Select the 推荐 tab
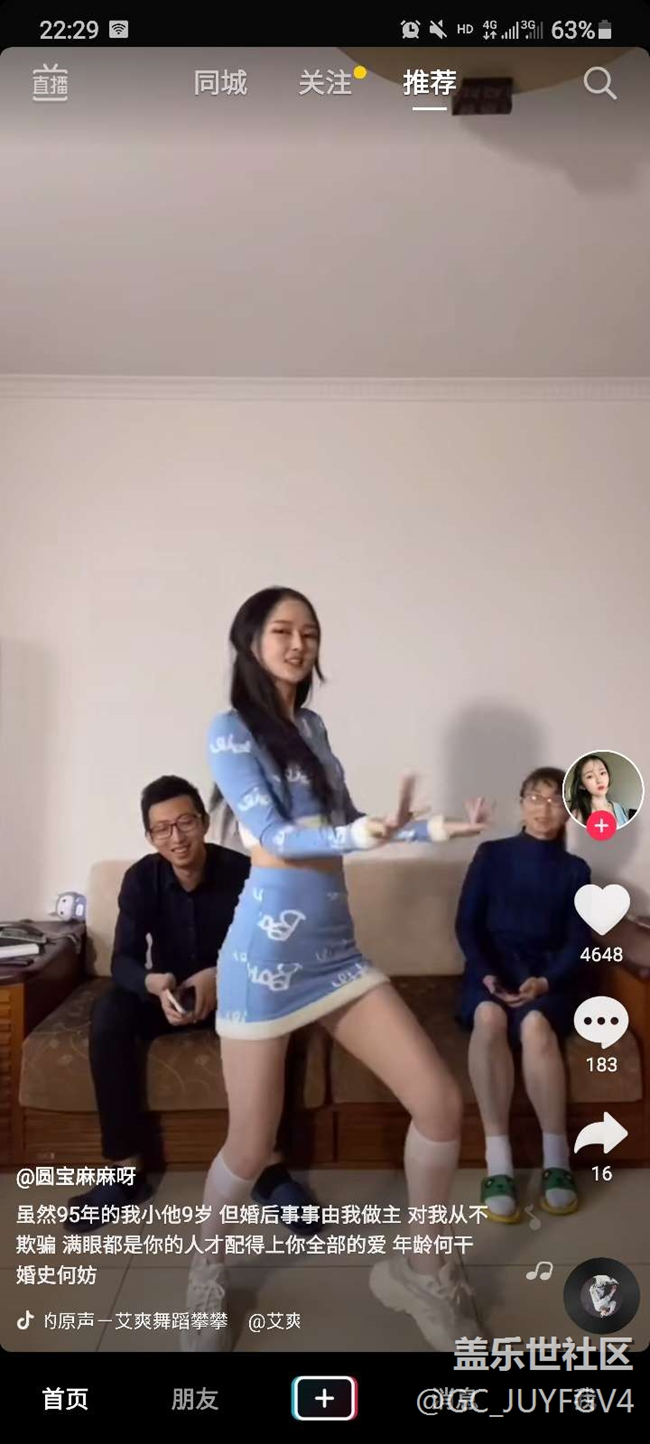 pyautogui.click(x=429, y=83)
